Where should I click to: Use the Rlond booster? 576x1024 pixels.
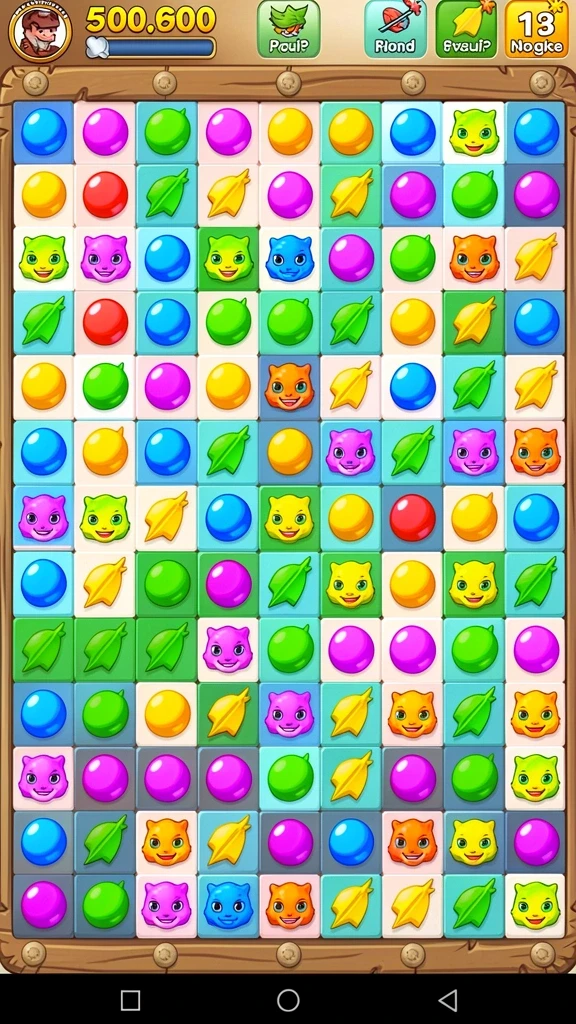pyautogui.click(x=395, y=29)
